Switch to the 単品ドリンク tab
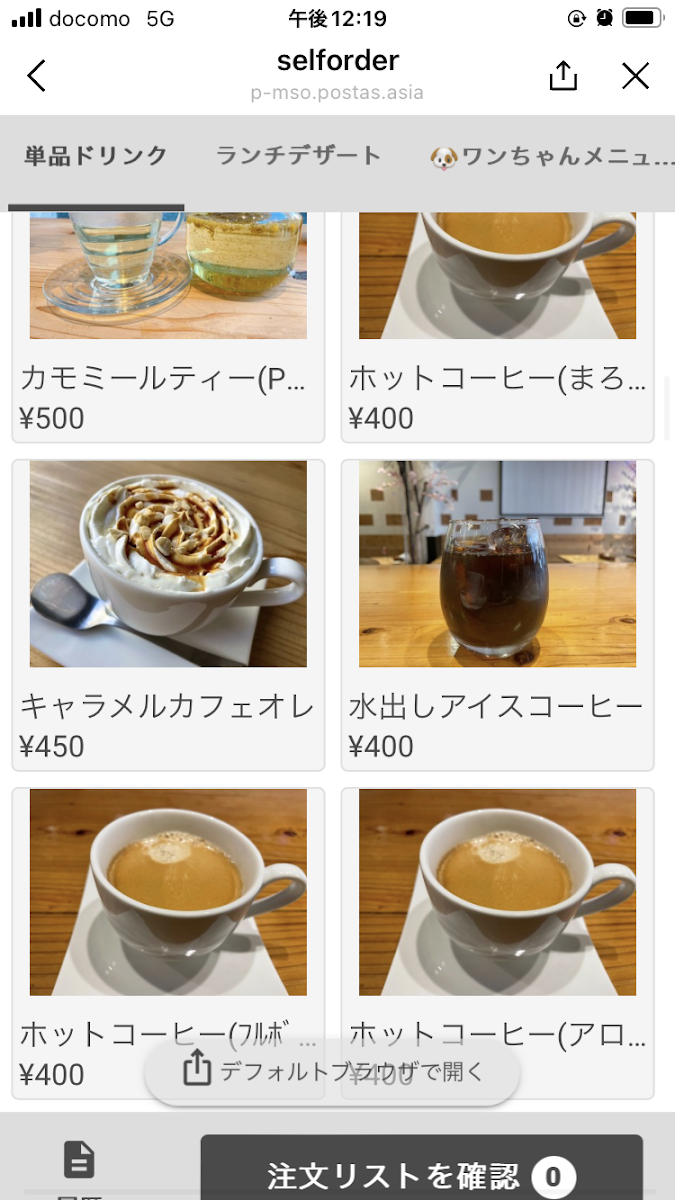Image resolution: width=675 pixels, height=1200 pixels. (x=96, y=156)
